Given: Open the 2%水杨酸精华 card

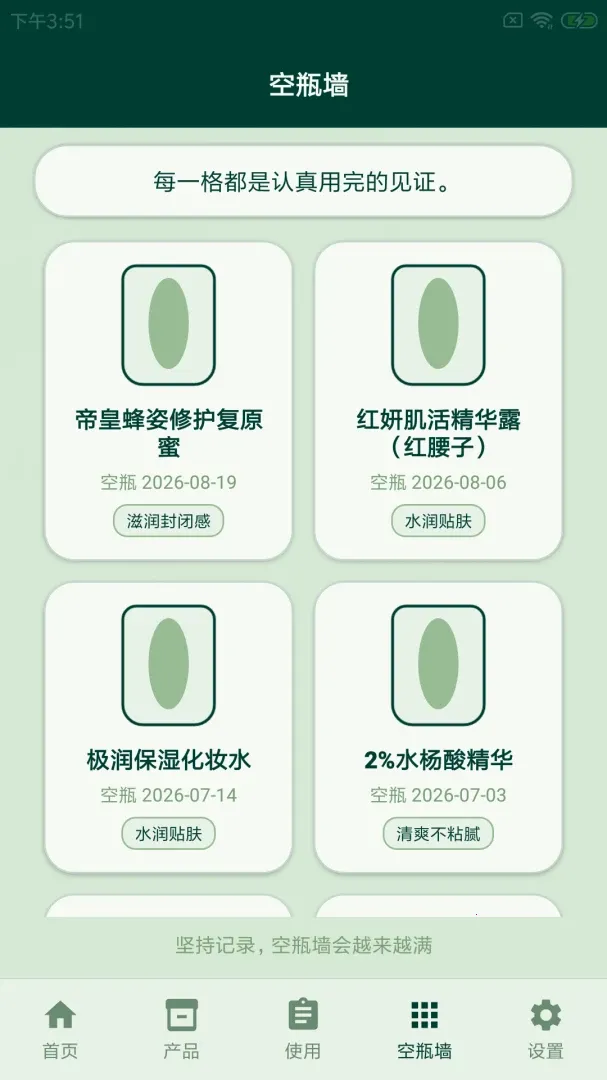Looking at the screenshot, I should (x=438, y=727).
